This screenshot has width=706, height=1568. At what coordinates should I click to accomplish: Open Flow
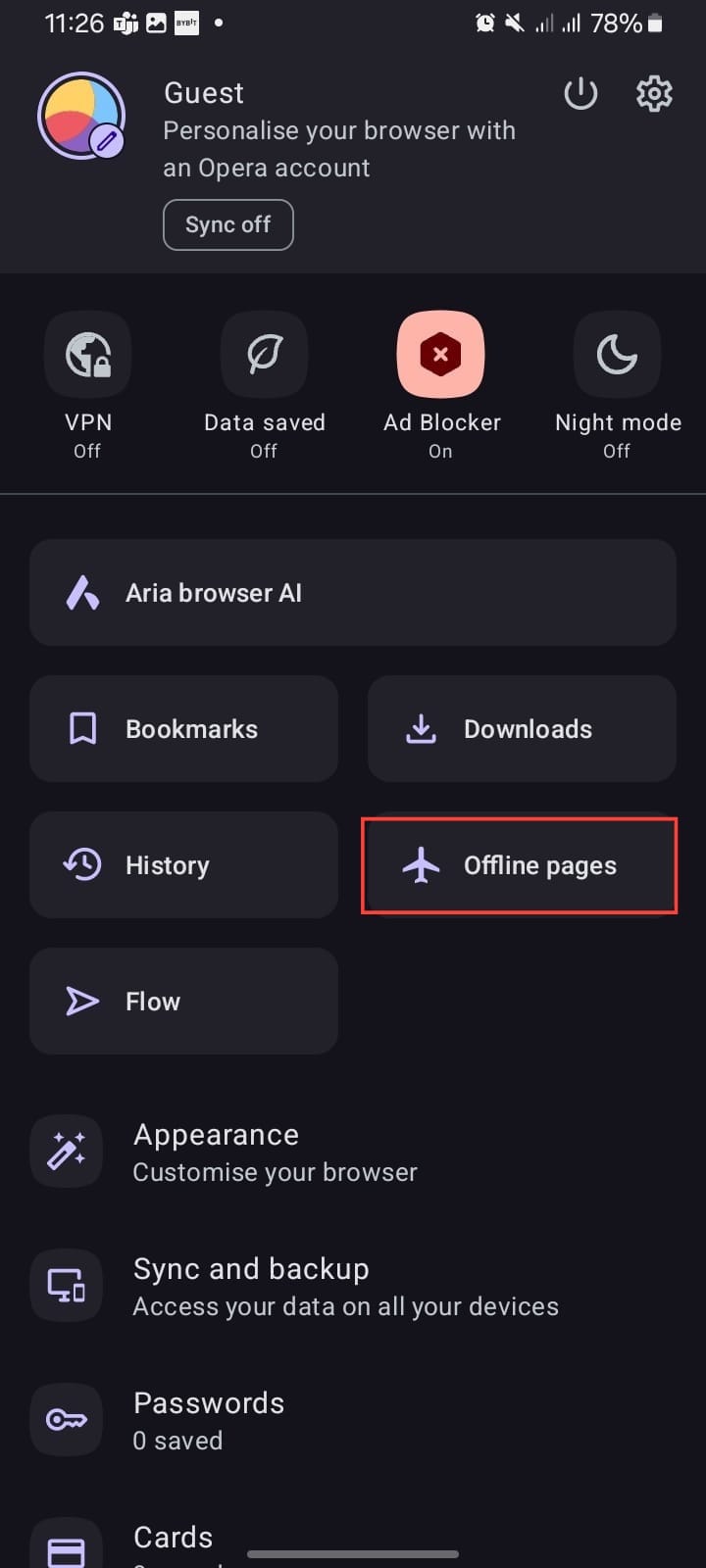183,1002
